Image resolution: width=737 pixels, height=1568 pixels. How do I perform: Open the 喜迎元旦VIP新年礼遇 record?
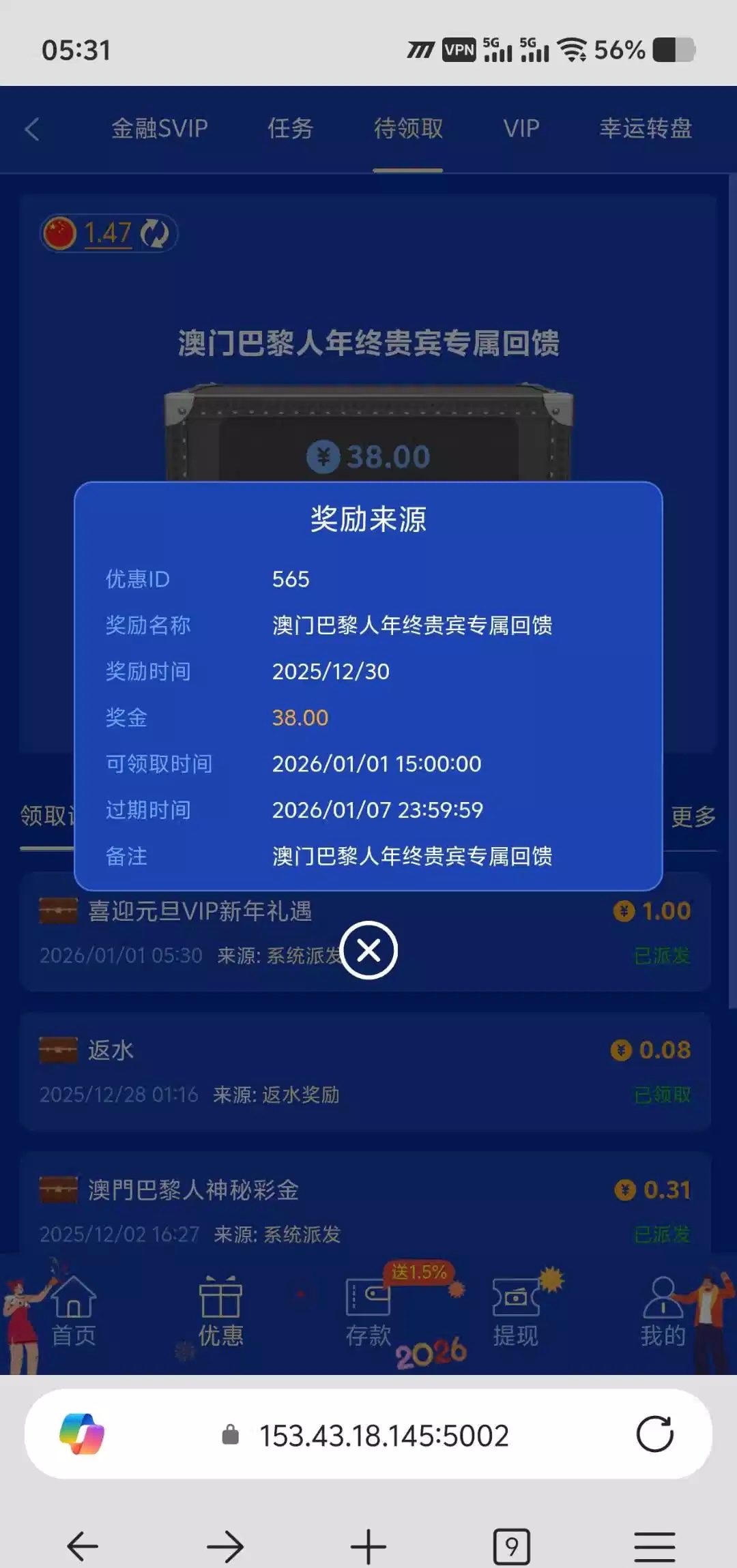tap(199, 911)
